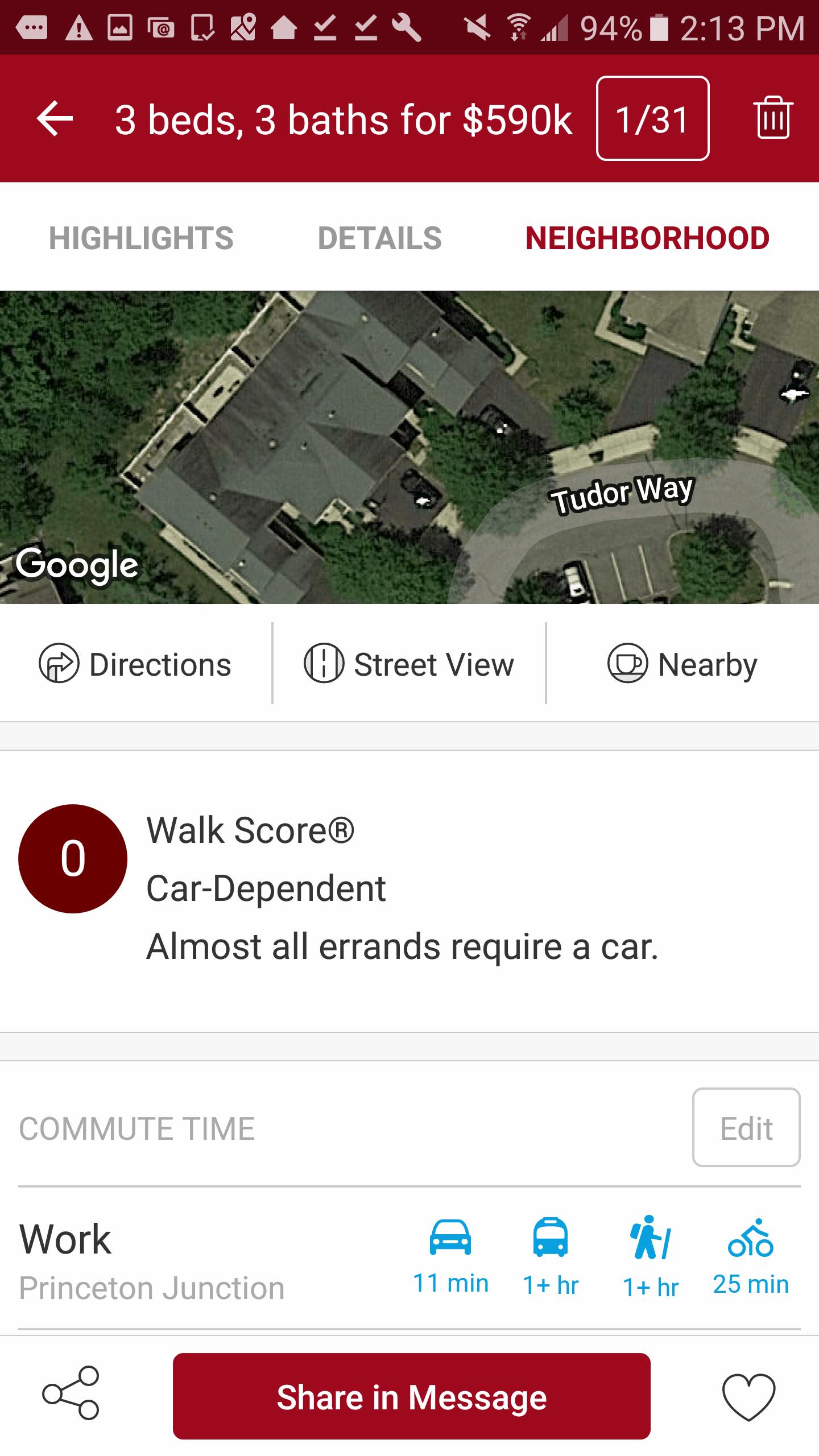The width and height of the screenshot is (819, 1456).
Task: Edit the commute time settings
Action: 746,1127
